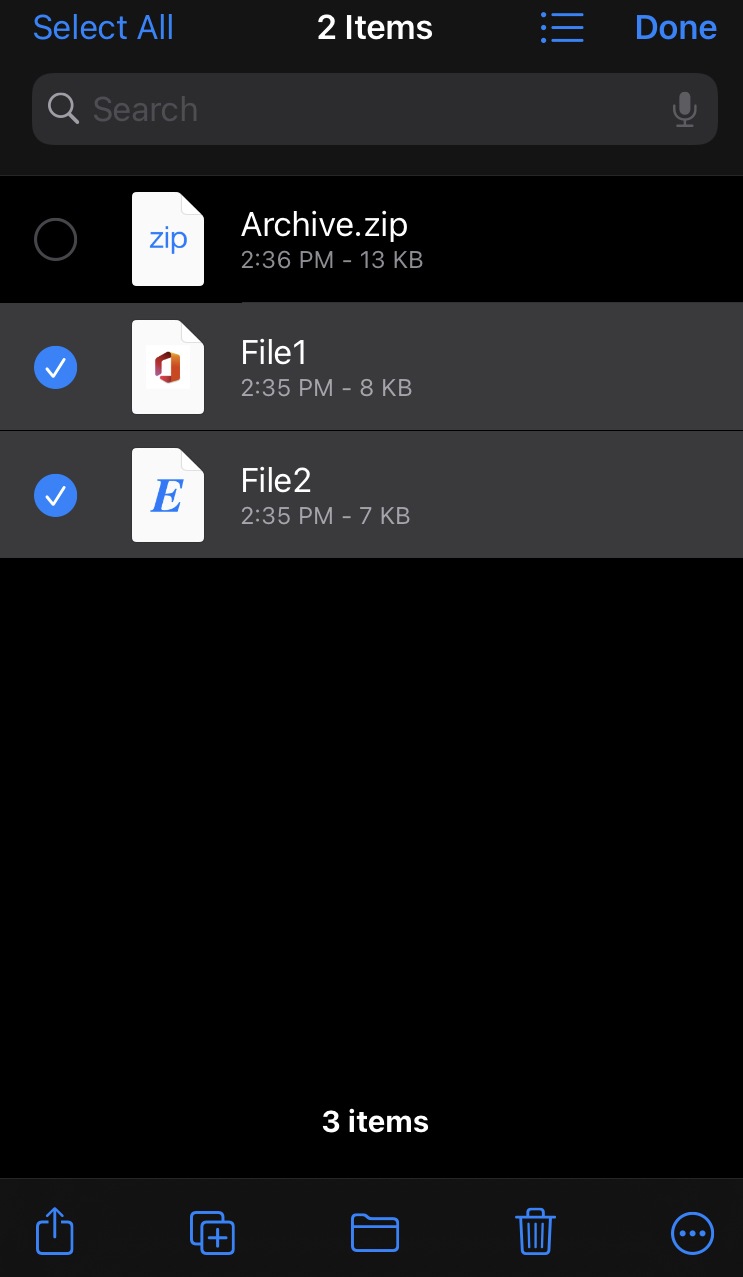Screen dimensions: 743x1277
Task: Change the list view options
Action: (x=562, y=27)
